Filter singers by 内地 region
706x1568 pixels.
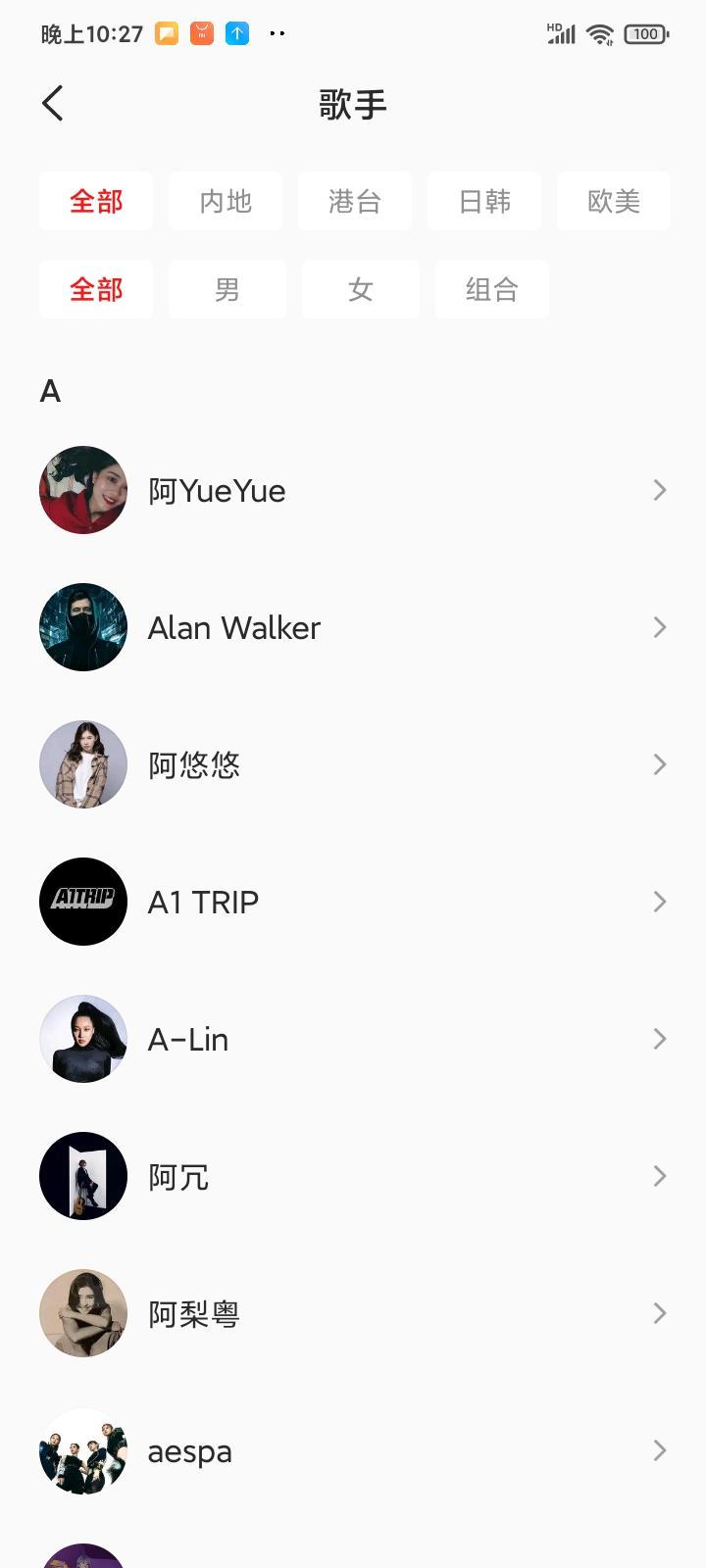(x=226, y=201)
